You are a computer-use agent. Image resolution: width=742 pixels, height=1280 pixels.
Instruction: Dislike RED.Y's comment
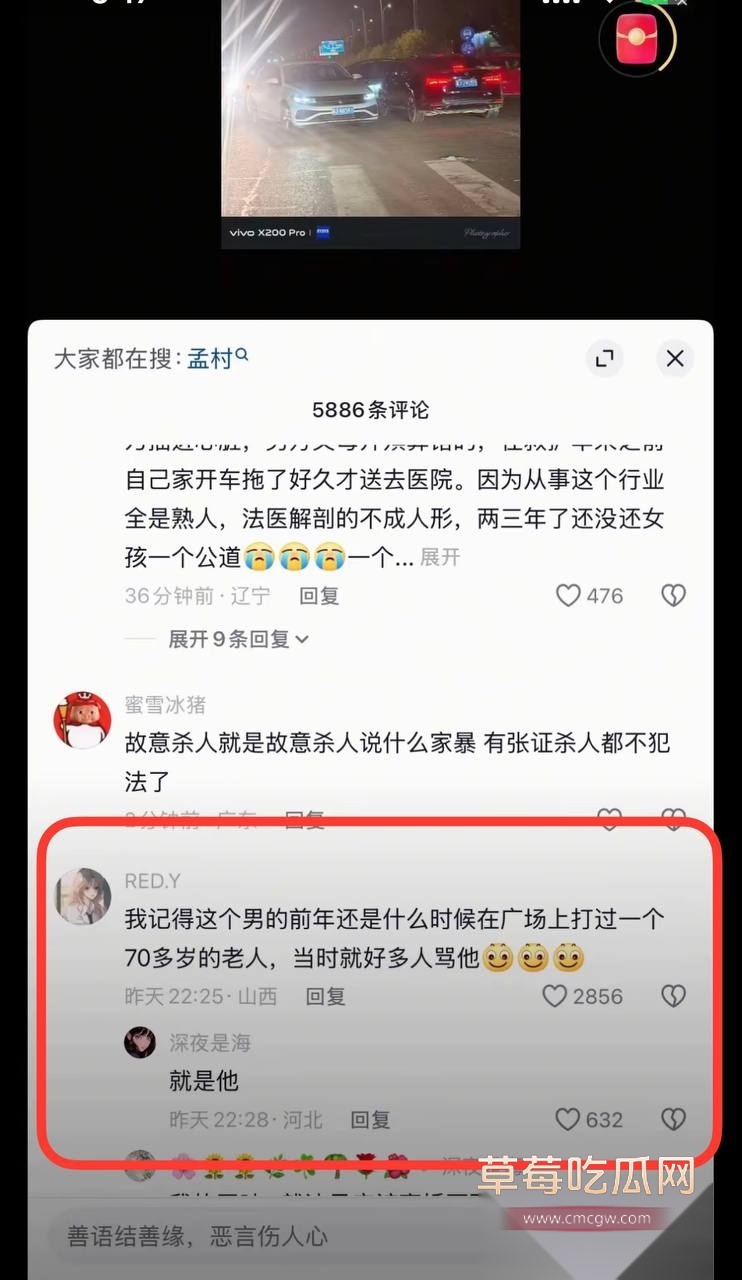[674, 996]
